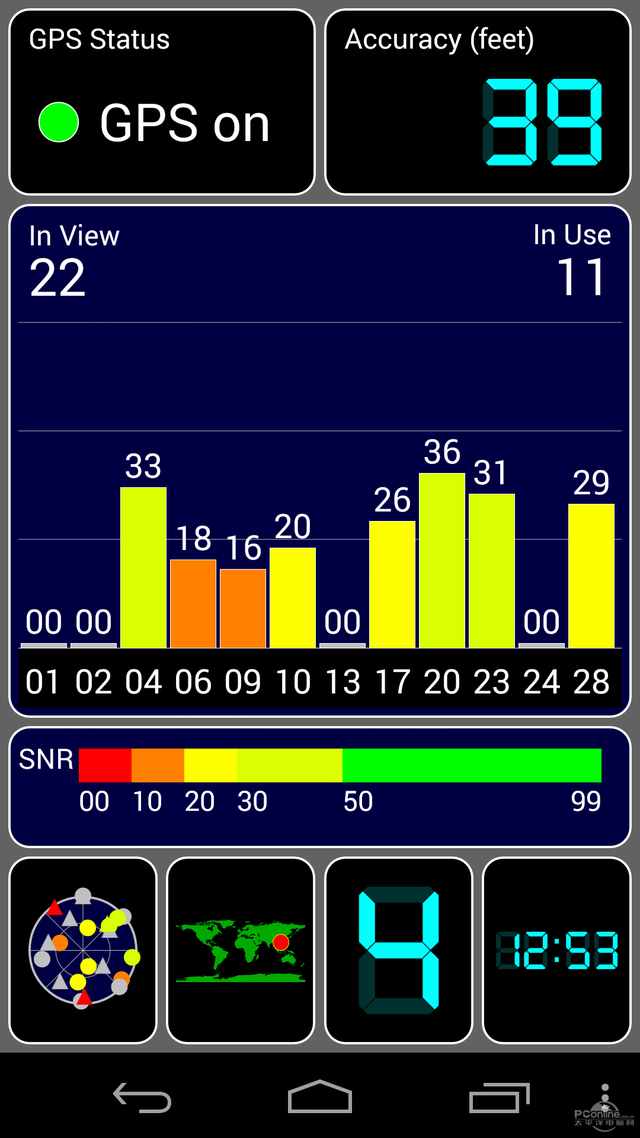640x1138 pixels.
Task: Go back with the system back button
Action: point(142,1097)
